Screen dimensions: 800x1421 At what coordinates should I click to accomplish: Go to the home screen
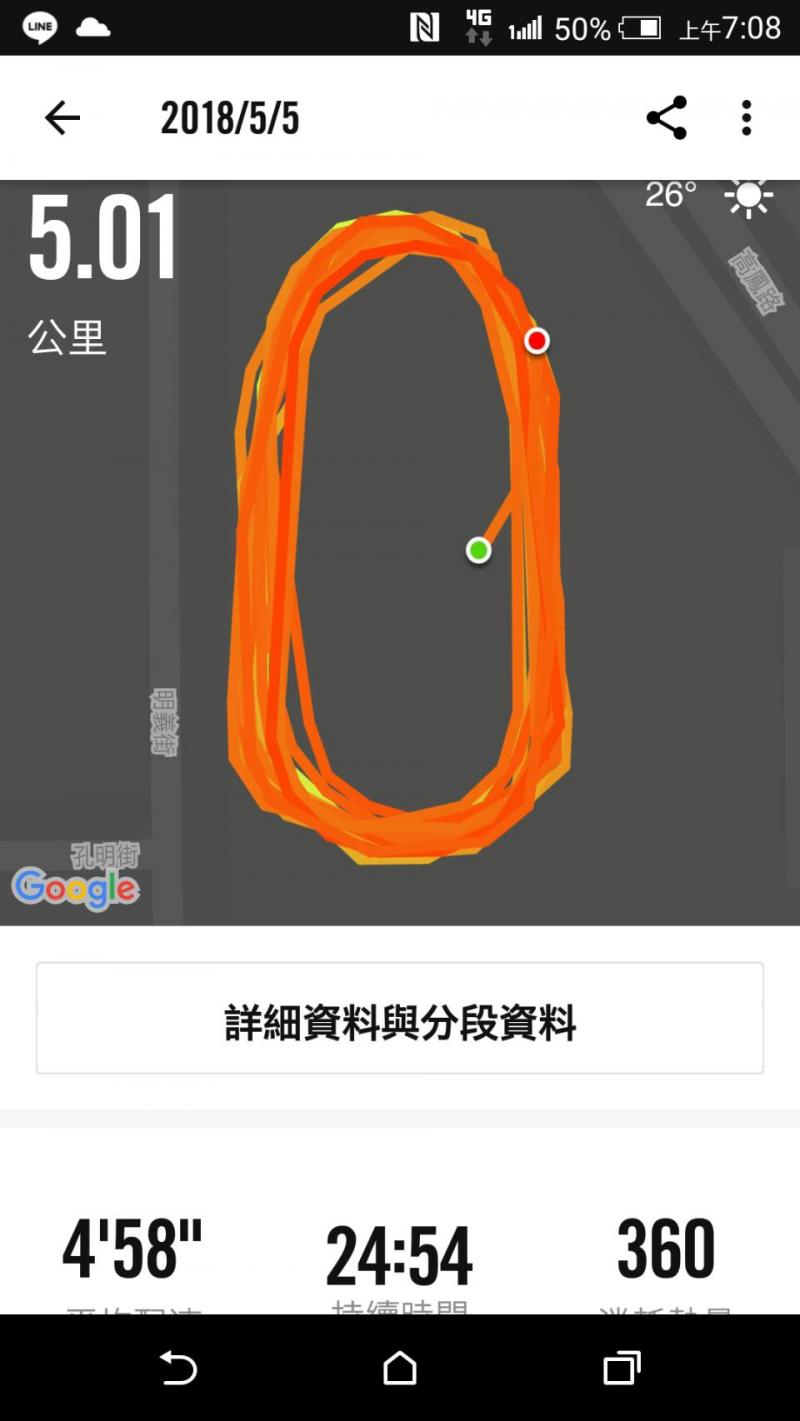pos(400,1368)
